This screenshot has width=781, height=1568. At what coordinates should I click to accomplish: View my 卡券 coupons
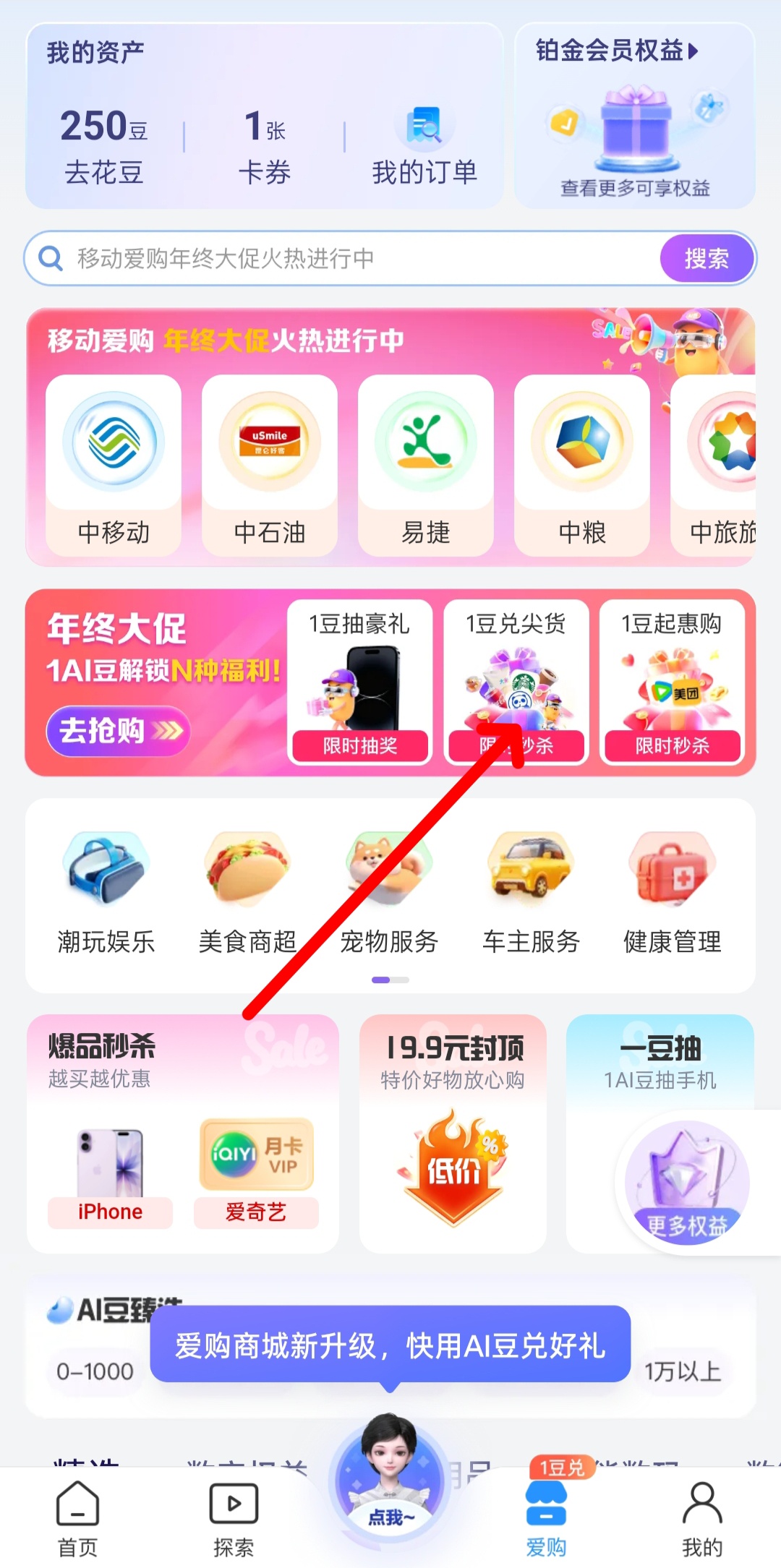(x=265, y=147)
